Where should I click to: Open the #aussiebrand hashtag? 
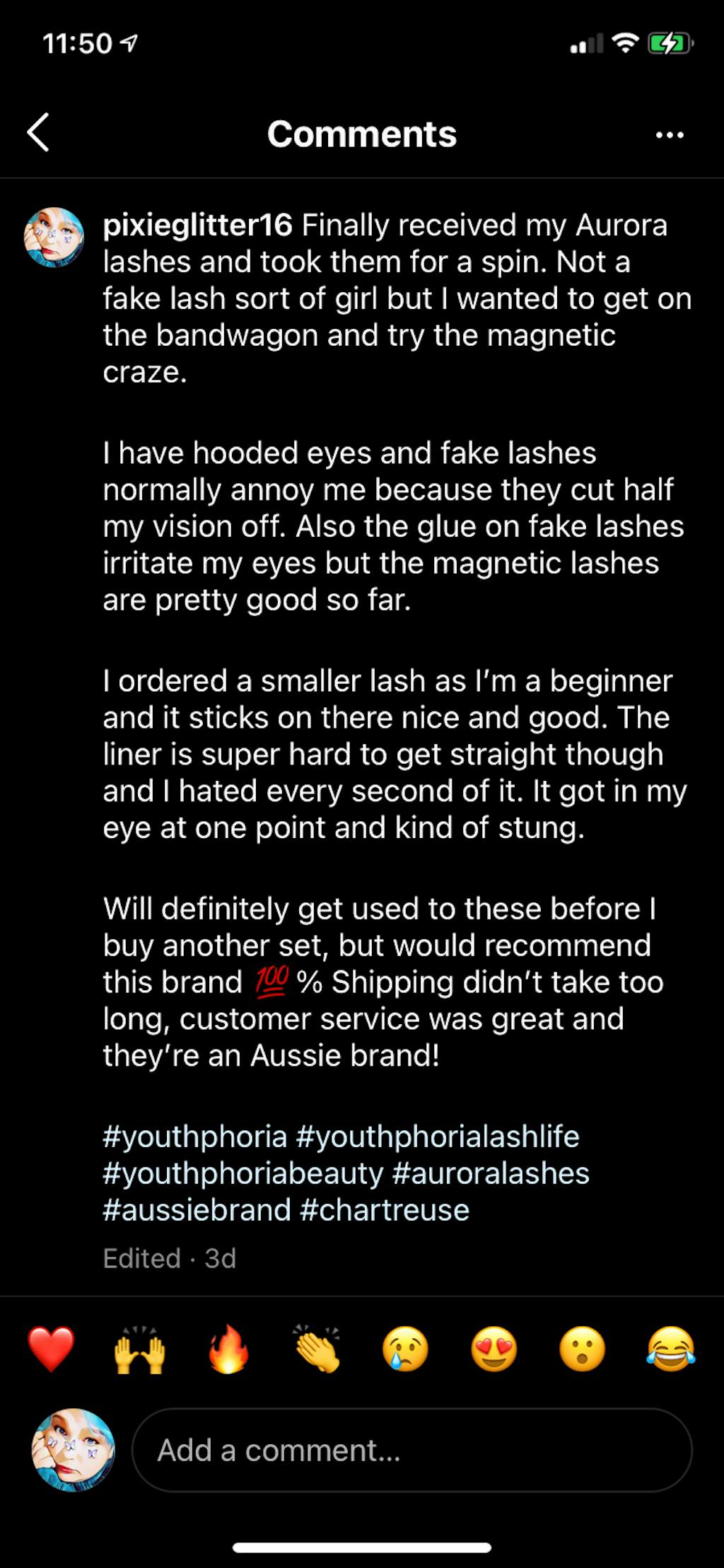pyautogui.click(x=197, y=1210)
